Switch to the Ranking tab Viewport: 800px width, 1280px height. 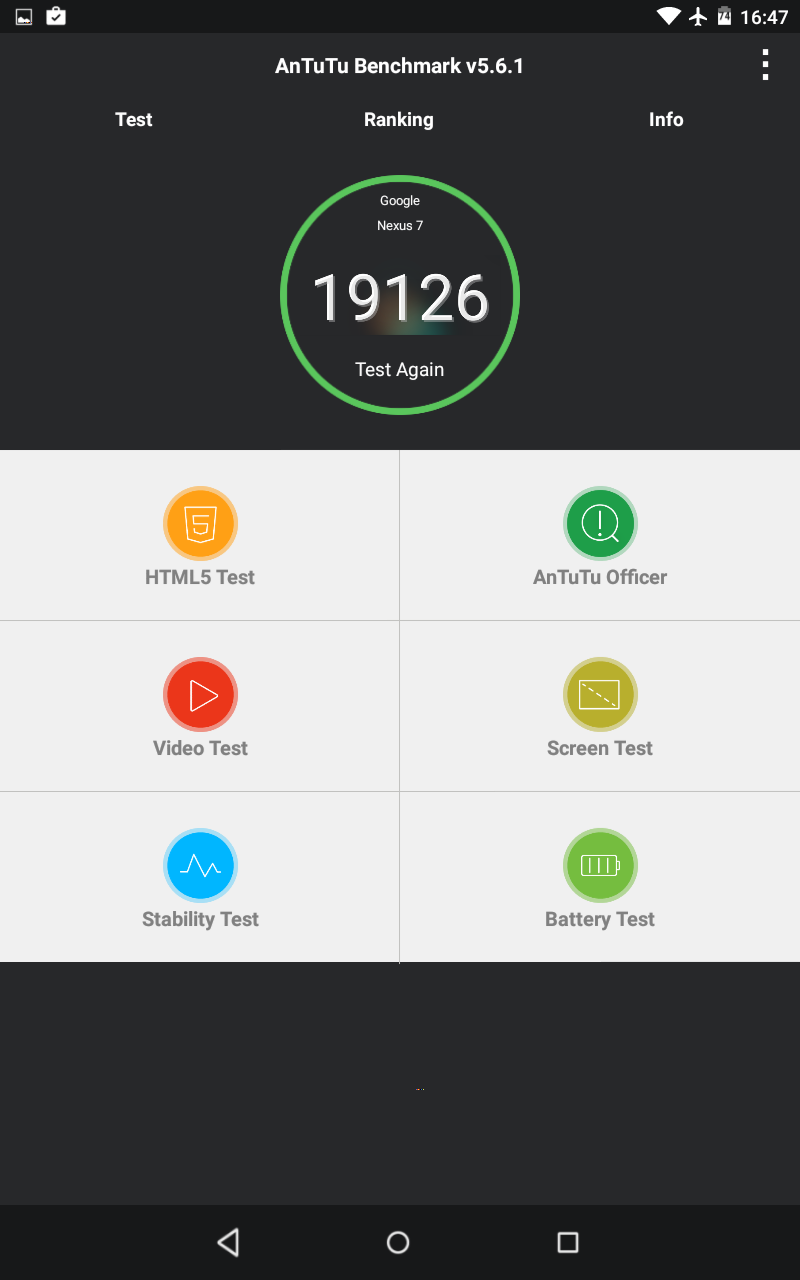click(399, 120)
